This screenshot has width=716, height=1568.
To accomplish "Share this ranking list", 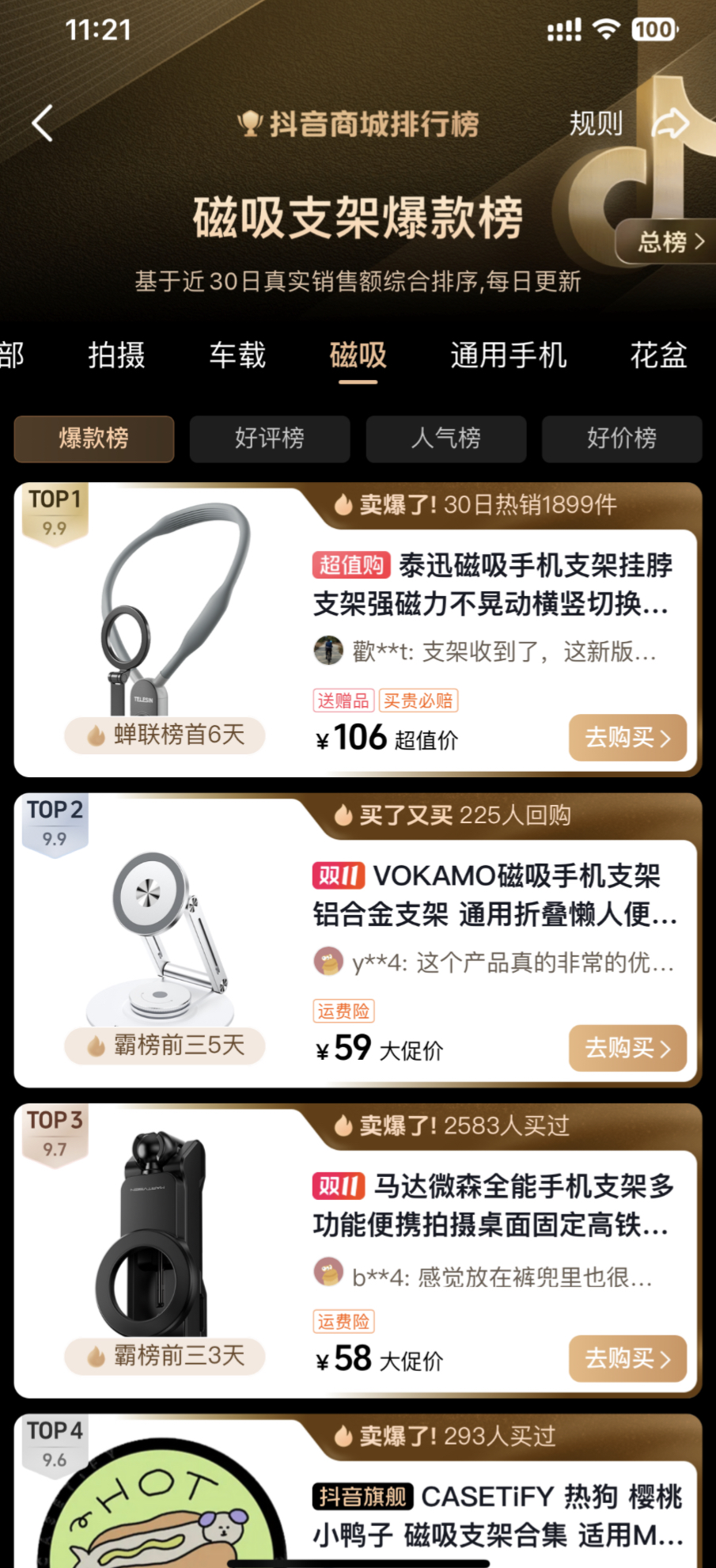I will click(x=670, y=123).
